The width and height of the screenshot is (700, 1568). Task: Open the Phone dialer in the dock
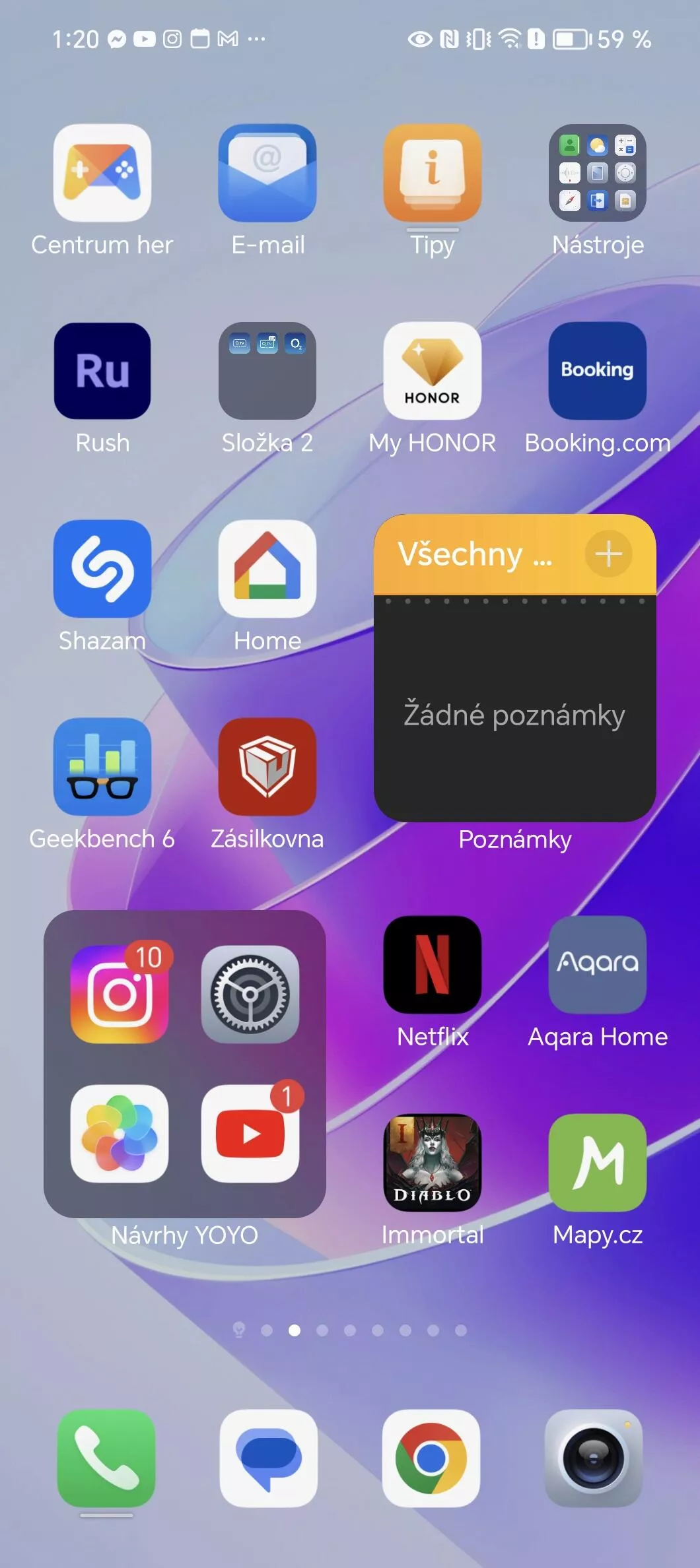(x=106, y=1458)
